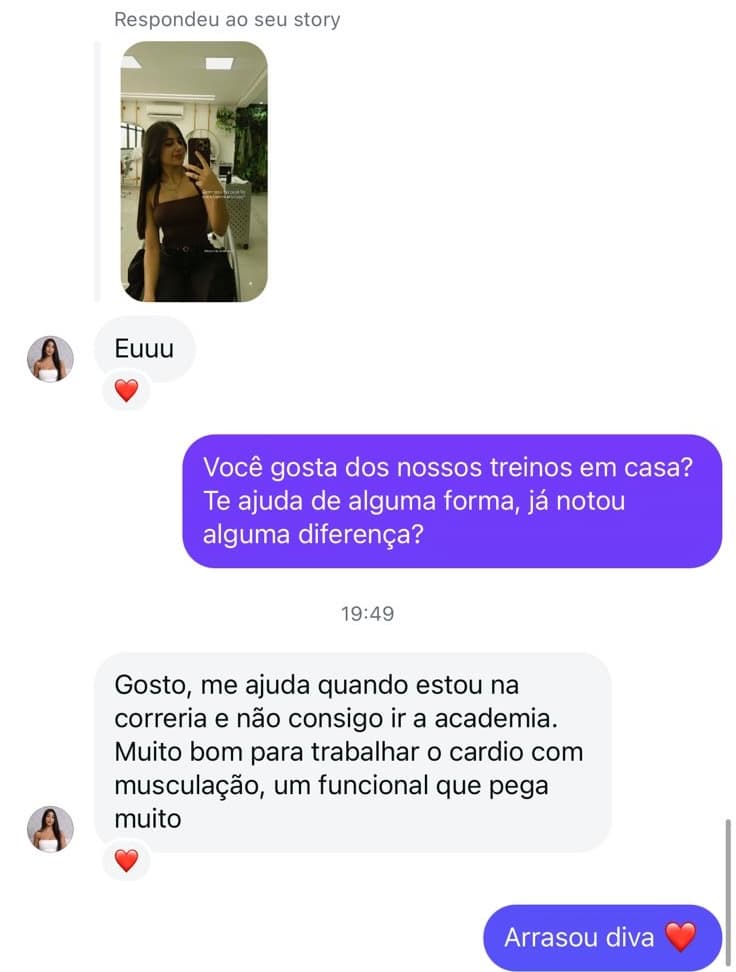The height and width of the screenshot is (972, 736).
Task: Tap the Respondeu ao seu story label
Action: point(228,18)
